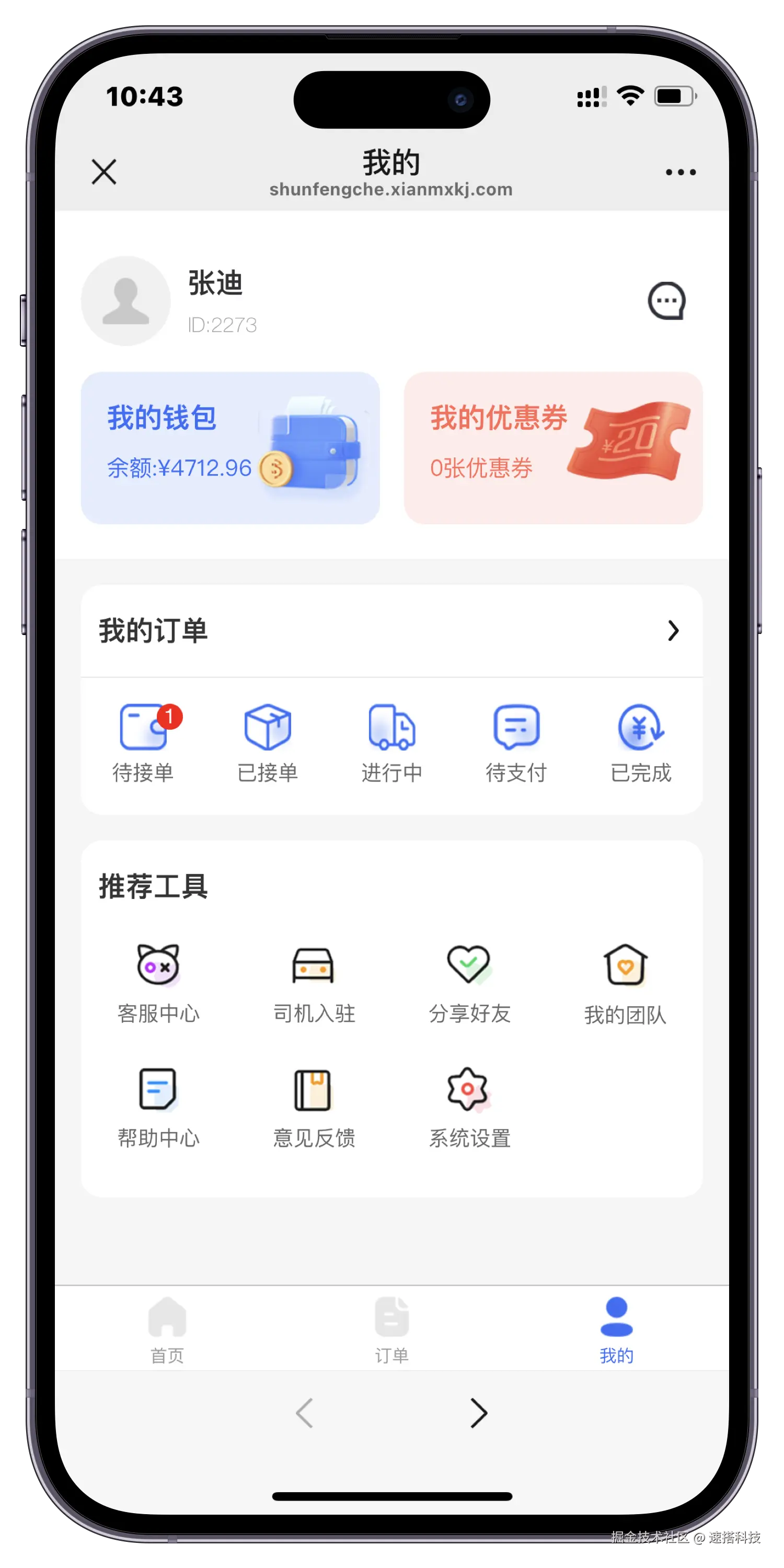View 进行中 in-progress orders
Screen dimensions: 784x1568
click(x=392, y=742)
